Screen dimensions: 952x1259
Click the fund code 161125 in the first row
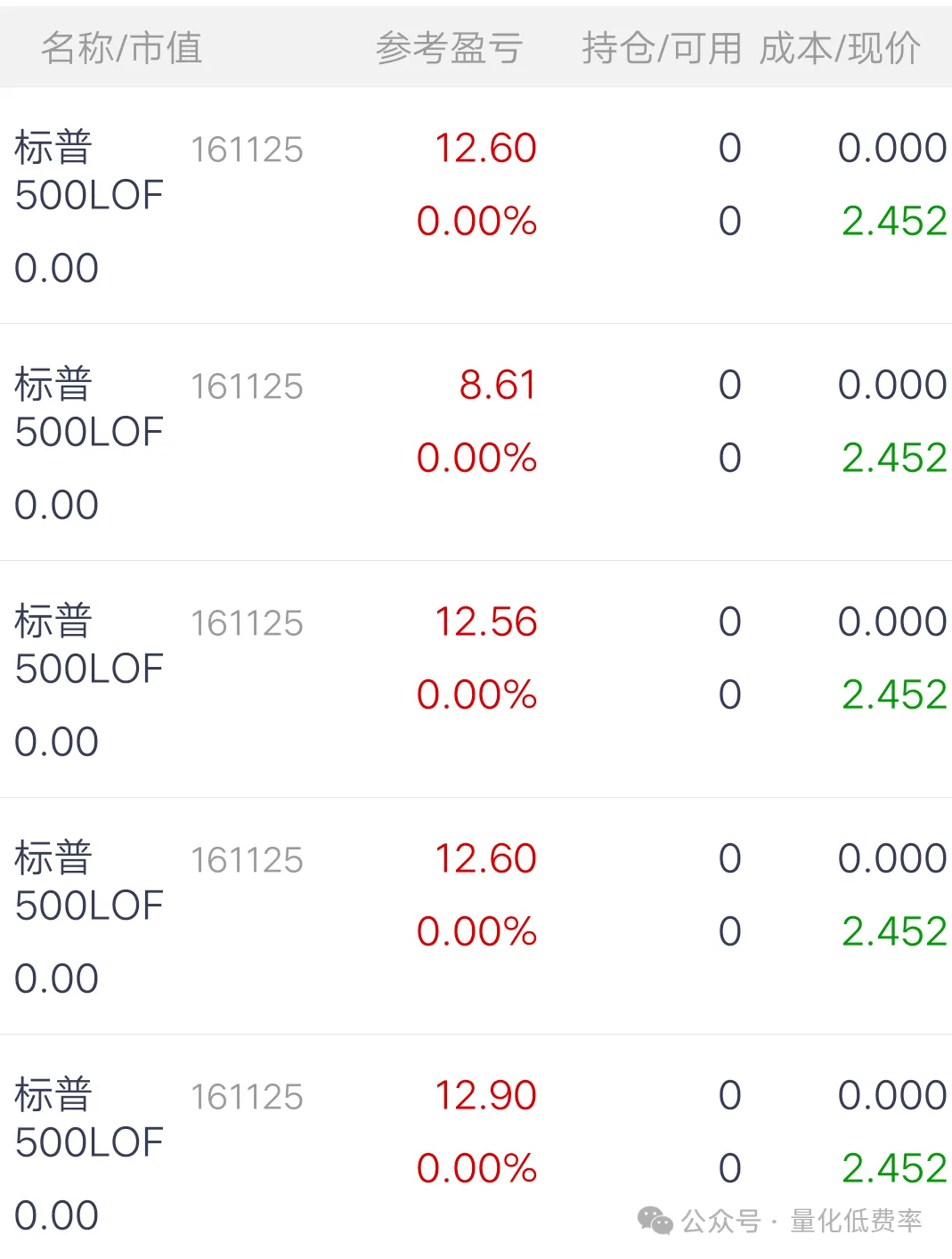(248, 150)
